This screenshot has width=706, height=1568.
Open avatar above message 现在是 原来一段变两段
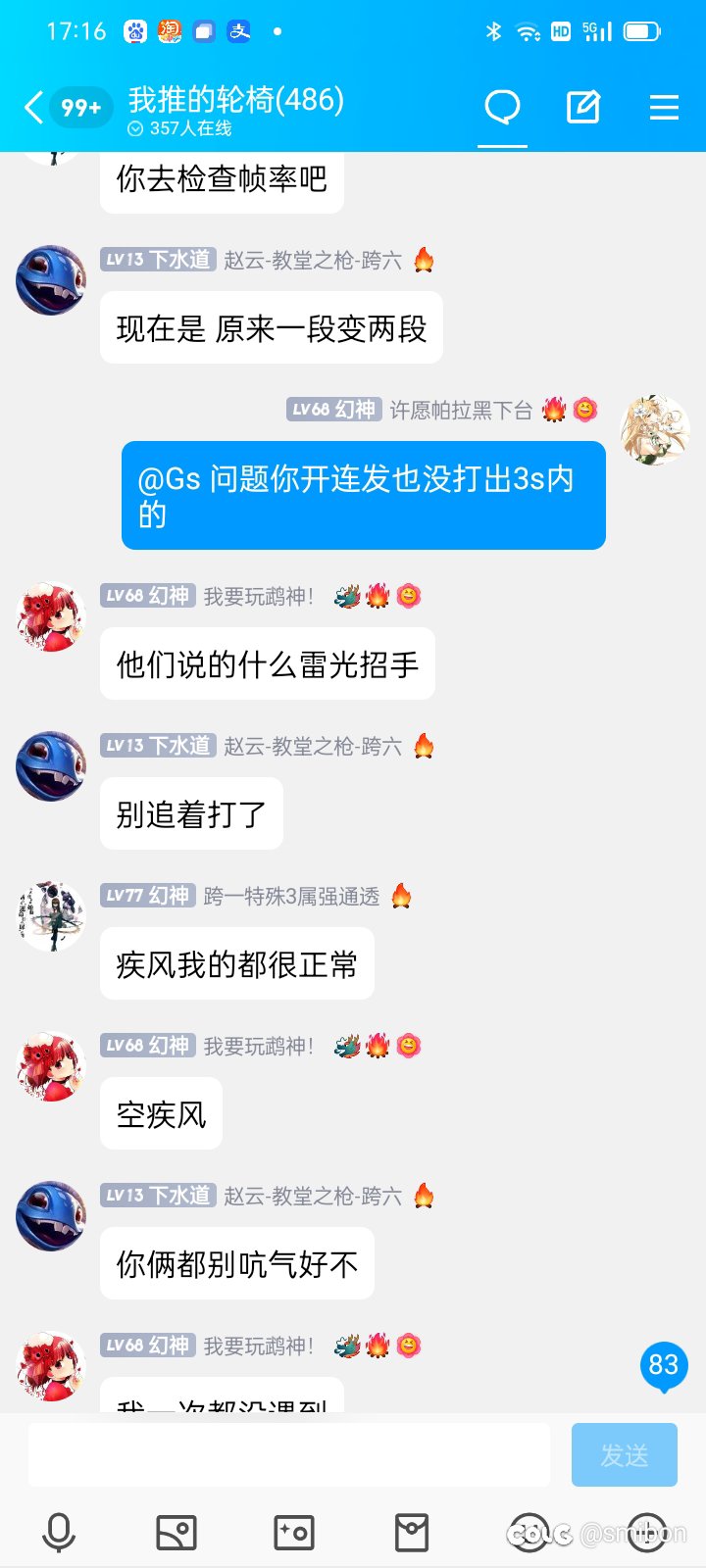pyautogui.click(x=51, y=280)
